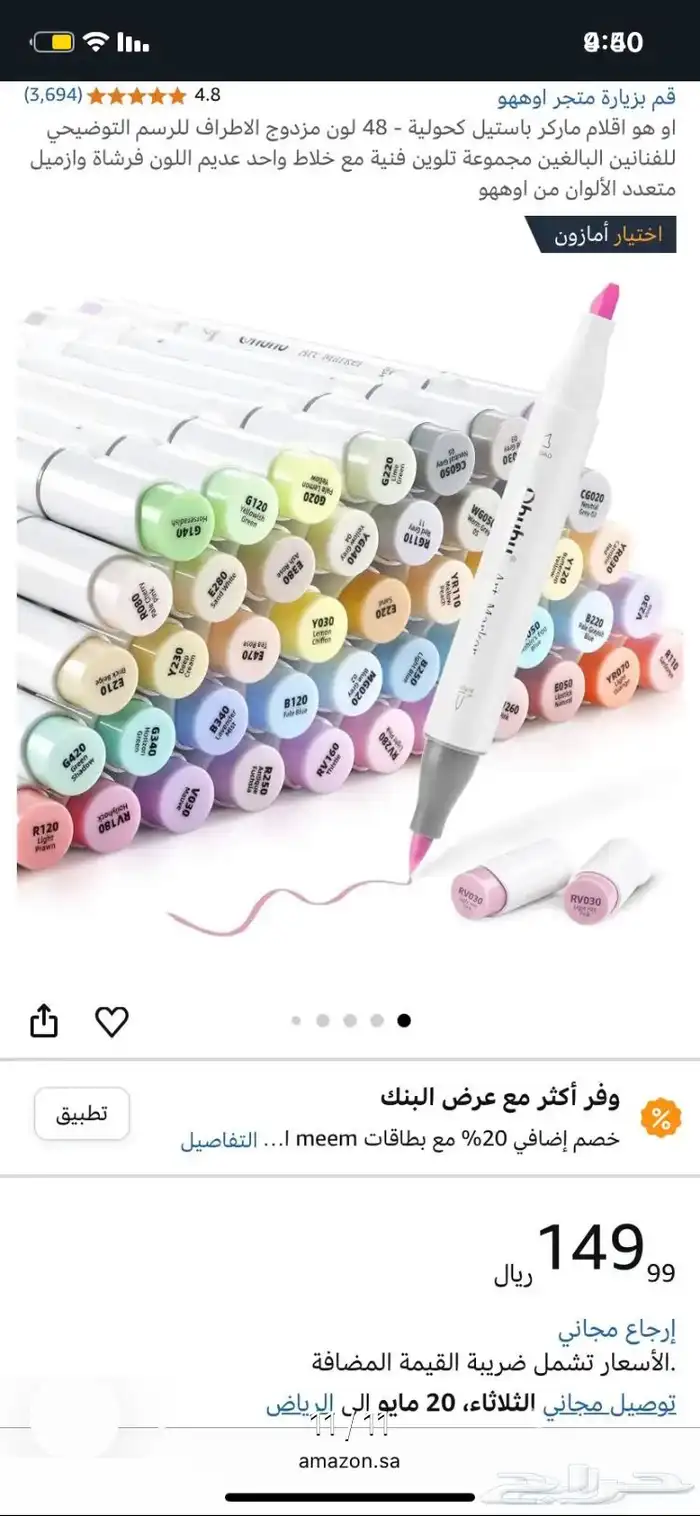Open the توصيل مجاني free delivery link
The width and height of the screenshot is (700, 1516).
(x=610, y=1404)
